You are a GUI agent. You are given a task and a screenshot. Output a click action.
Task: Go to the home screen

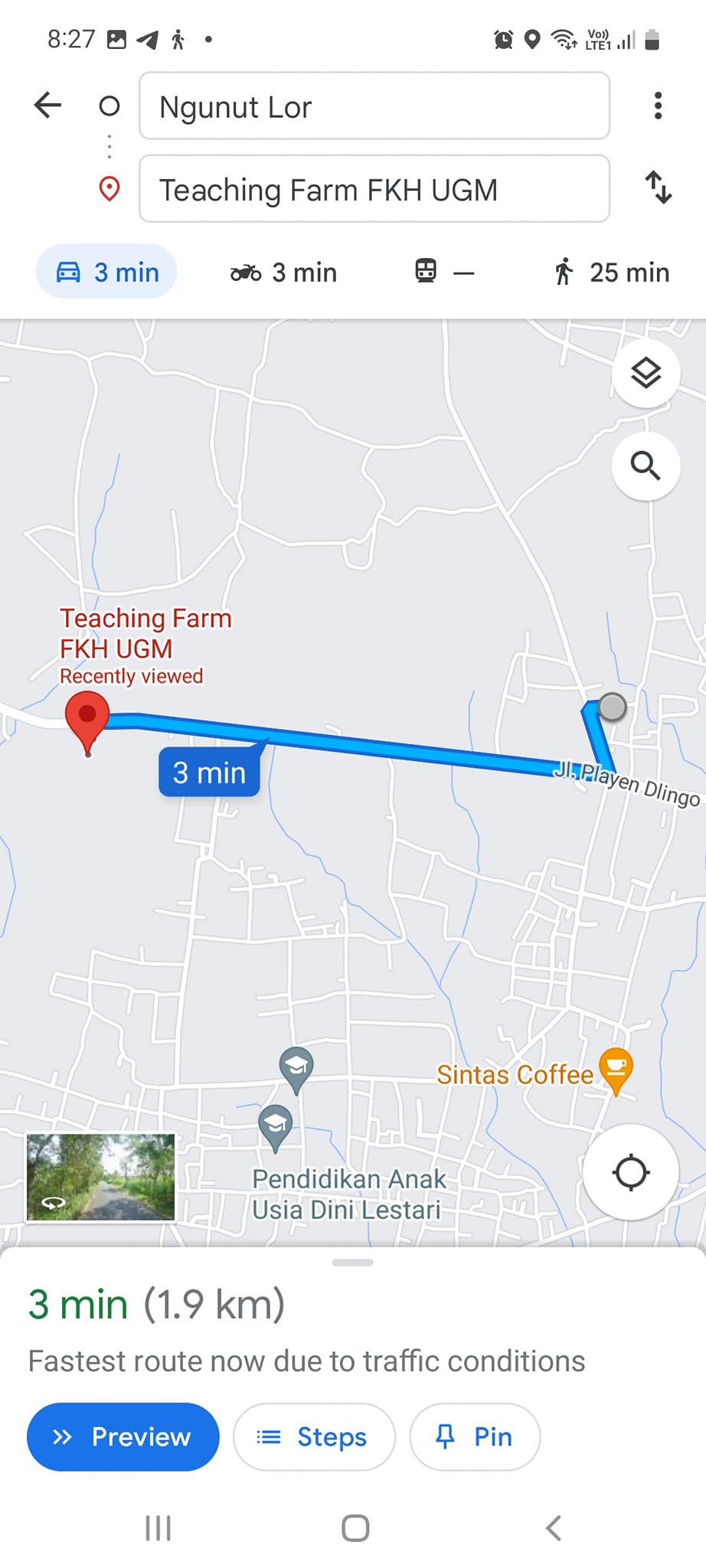tap(355, 1528)
